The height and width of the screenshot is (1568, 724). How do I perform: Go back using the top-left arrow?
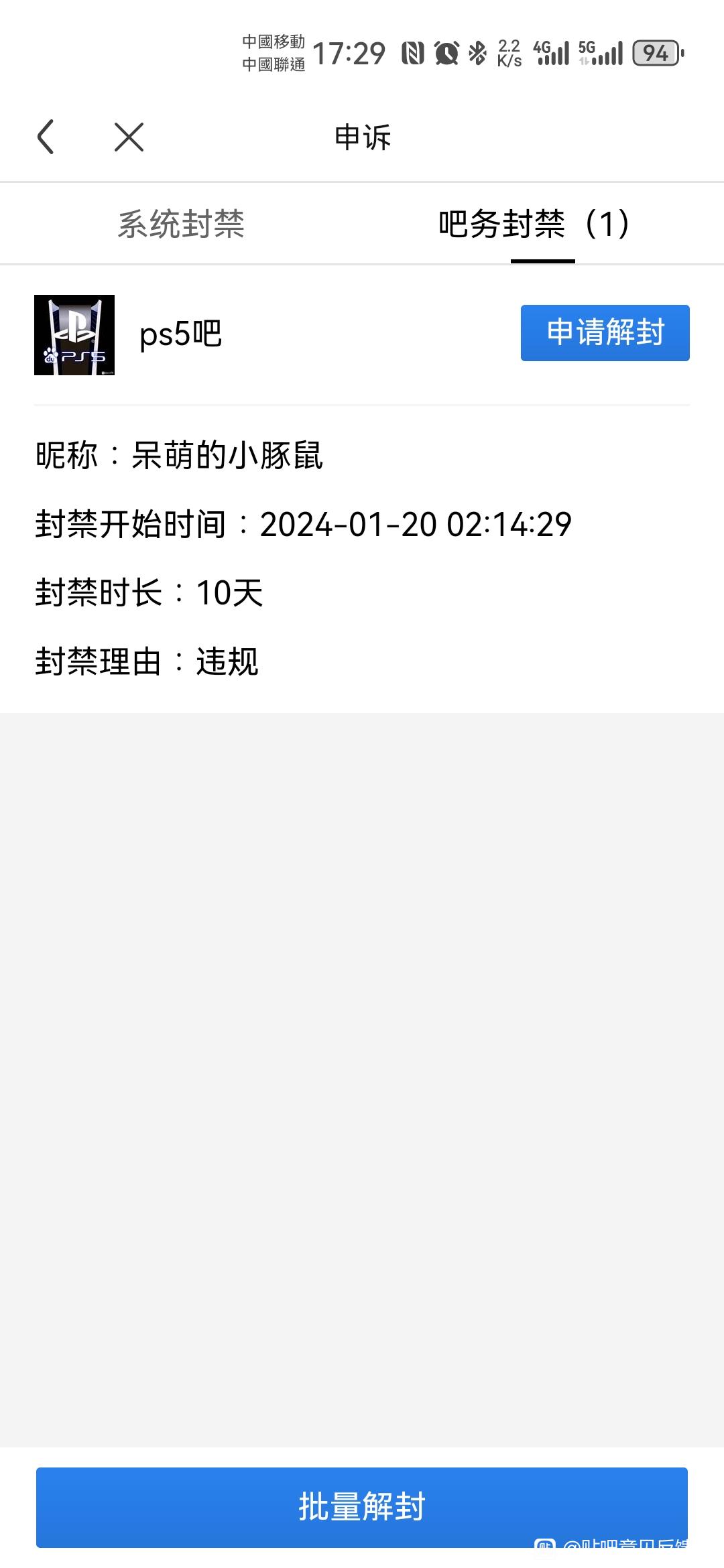pyautogui.click(x=46, y=137)
